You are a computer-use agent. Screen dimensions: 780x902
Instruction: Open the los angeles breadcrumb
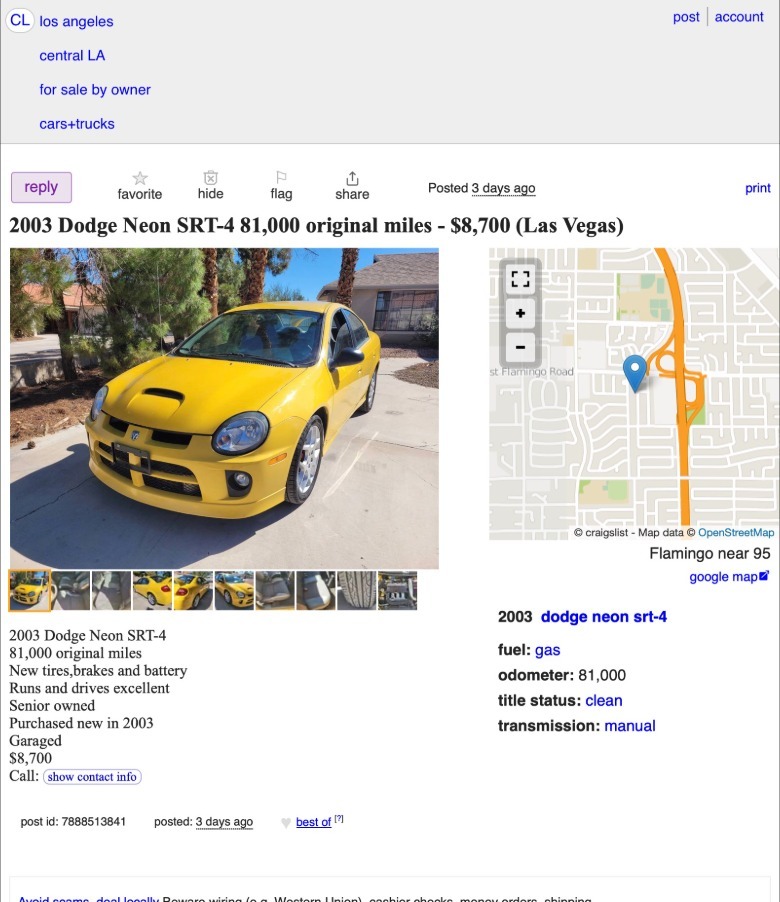[x=76, y=21]
